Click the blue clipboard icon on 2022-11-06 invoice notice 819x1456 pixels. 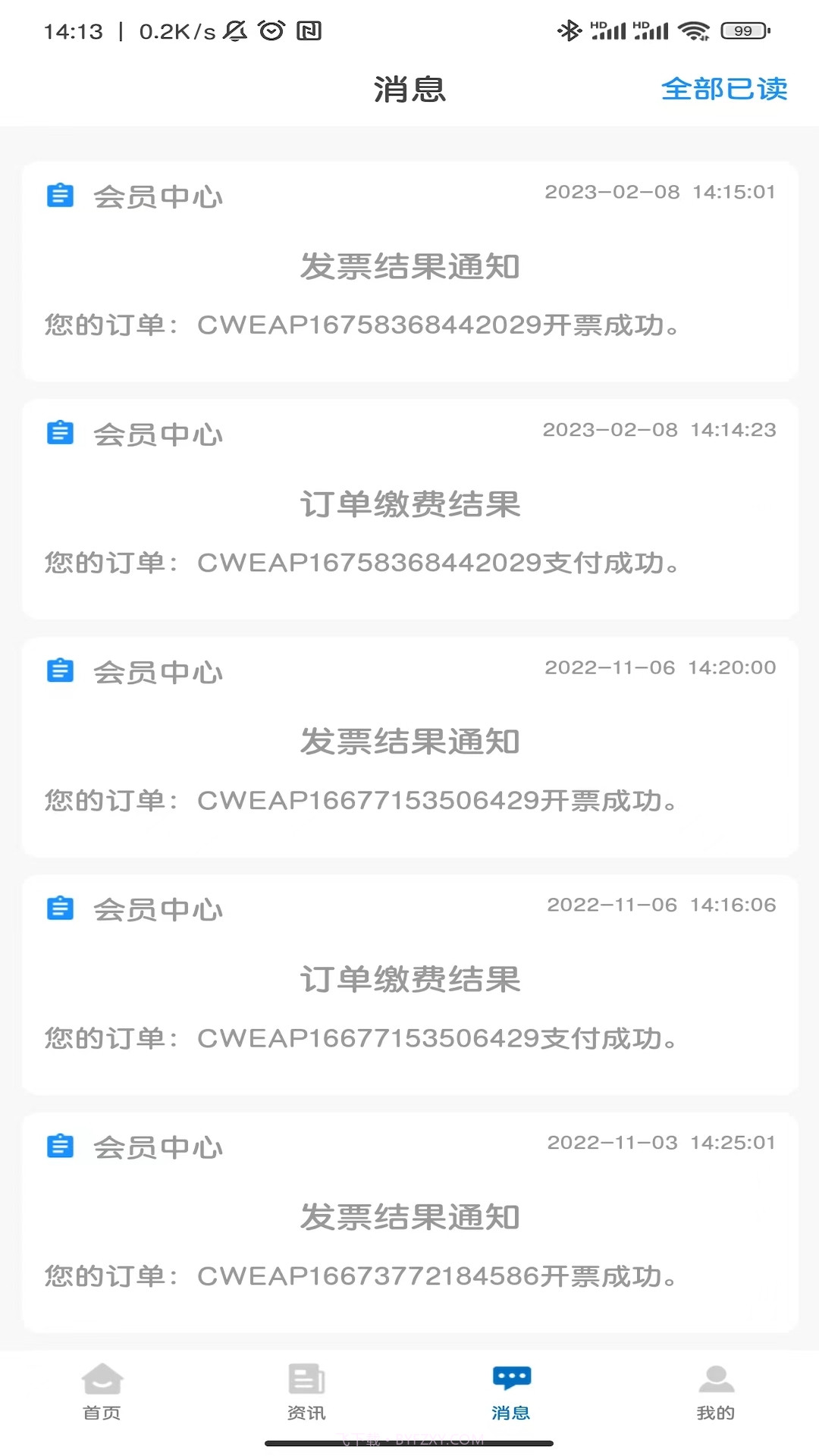pyautogui.click(x=60, y=670)
